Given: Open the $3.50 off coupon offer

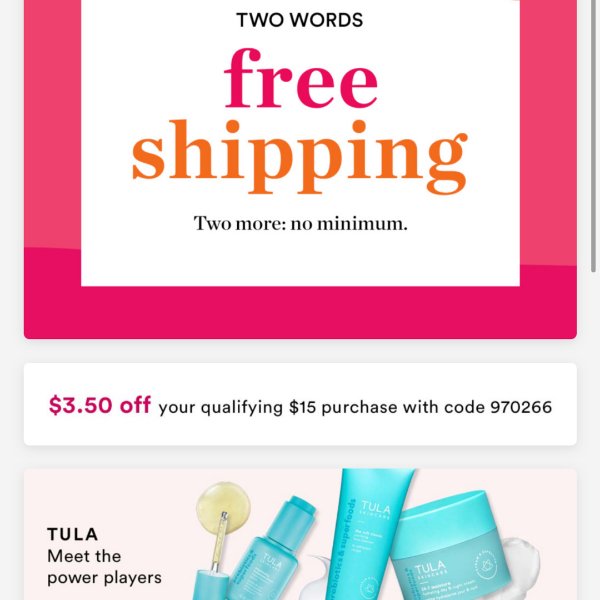Looking at the screenshot, I should (x=300, y=405).
